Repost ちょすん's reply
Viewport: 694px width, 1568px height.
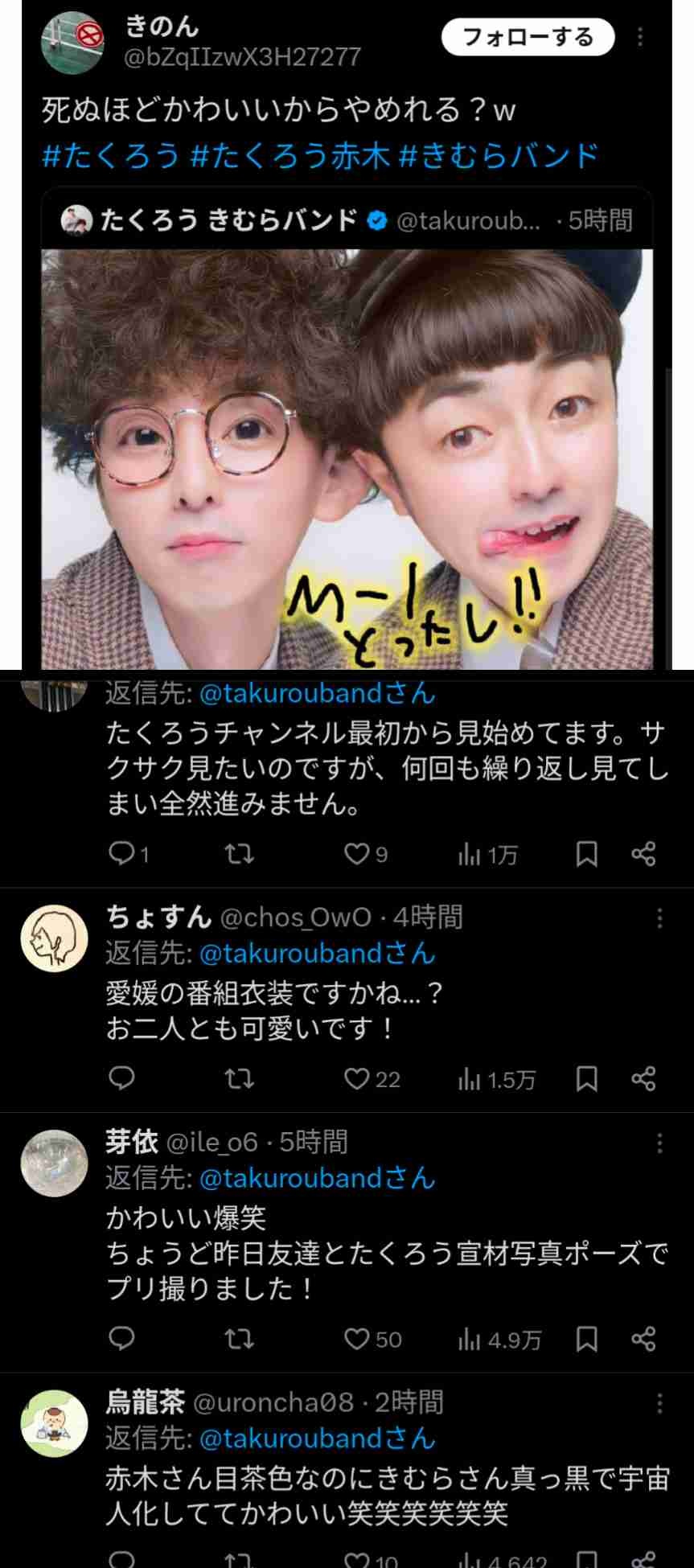(x=238, y=1079)
